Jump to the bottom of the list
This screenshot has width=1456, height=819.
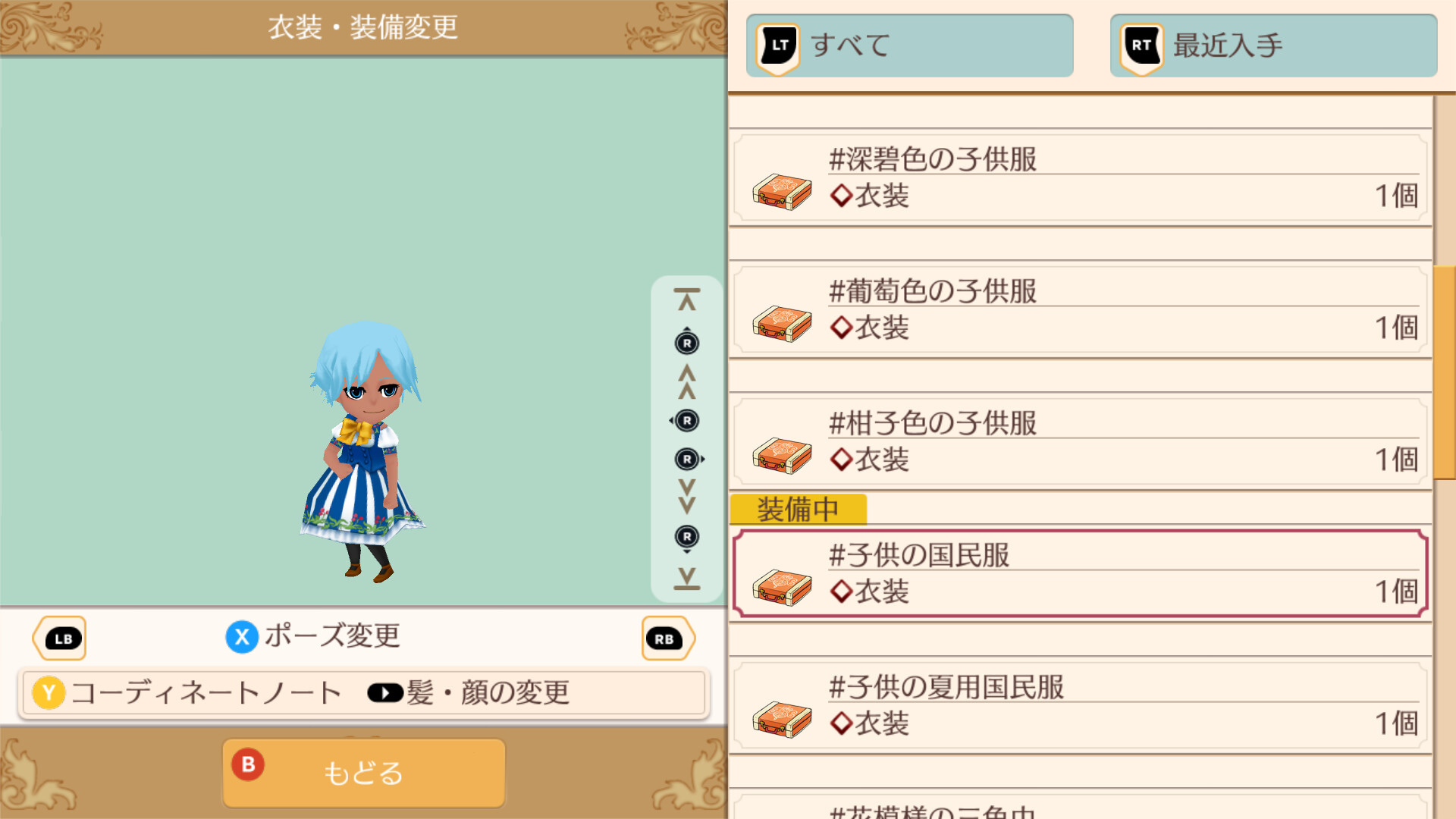[x=687, y=578]
